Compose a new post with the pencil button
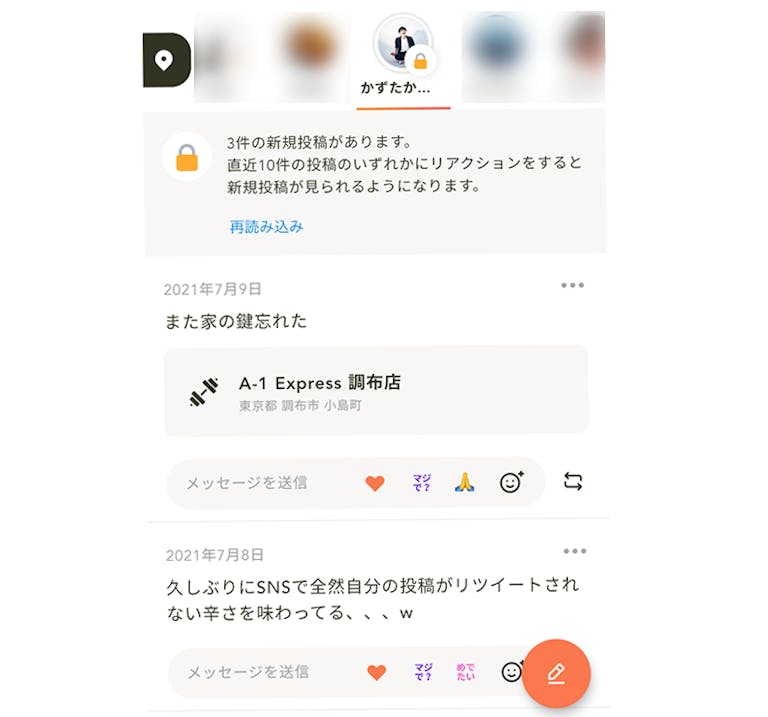 (556, 674)
